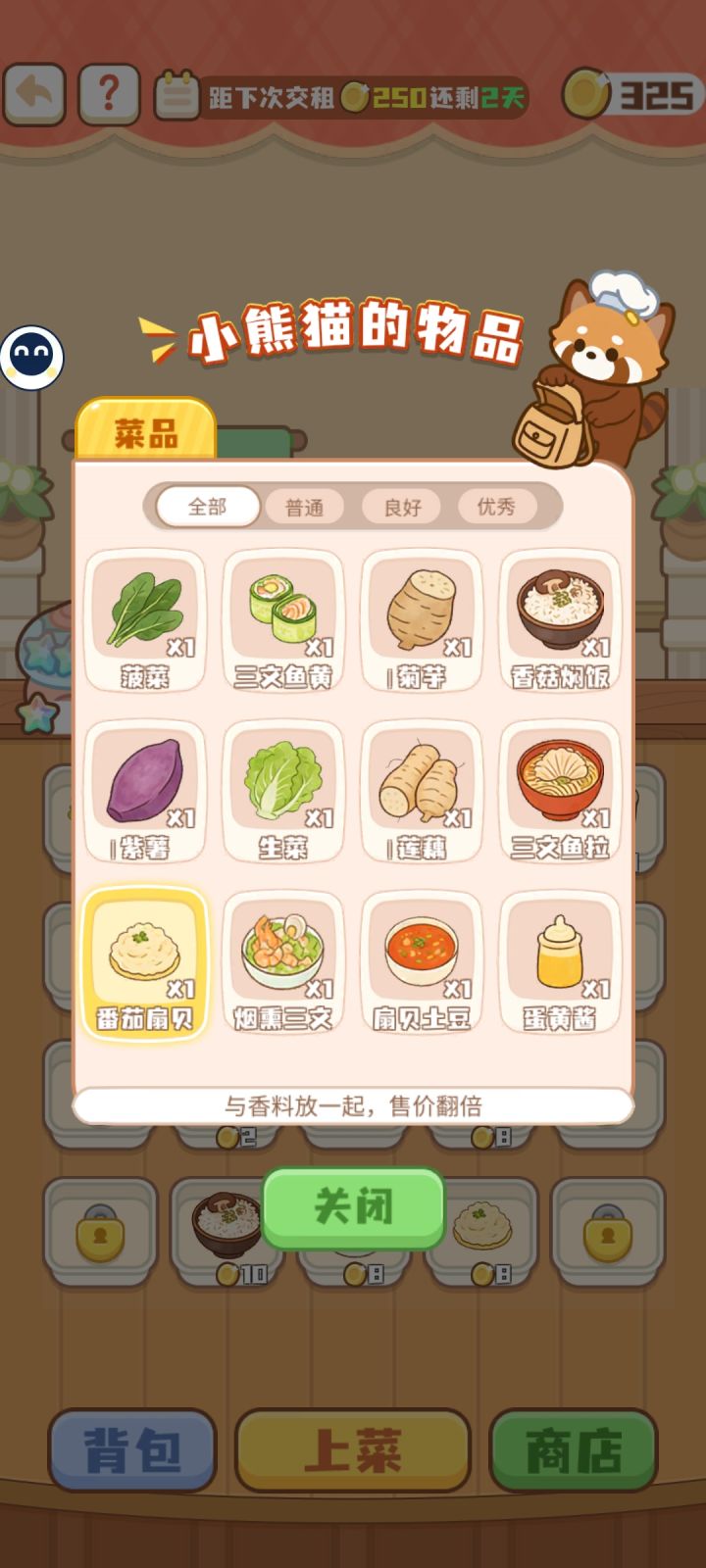Enable the 优秀 quality filter
Image resolution: width=706 pixels, height=1568 pixels.
click(500, 508)
